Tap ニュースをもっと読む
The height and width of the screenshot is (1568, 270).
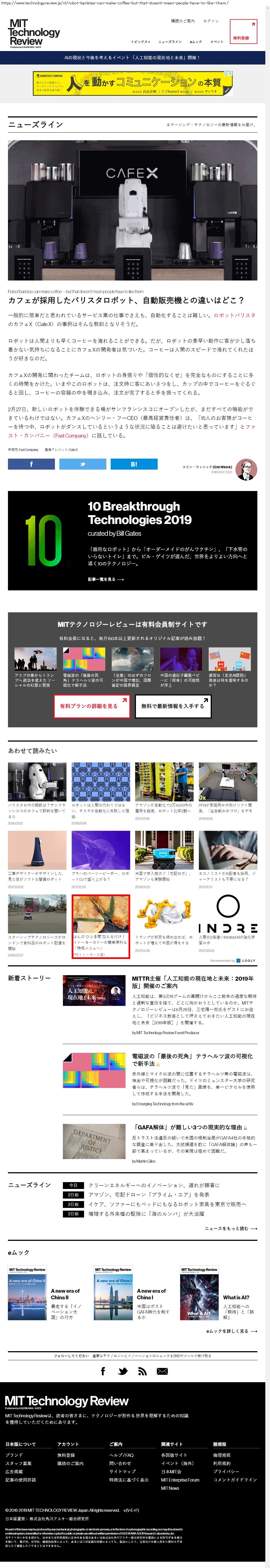point(230,1228)
